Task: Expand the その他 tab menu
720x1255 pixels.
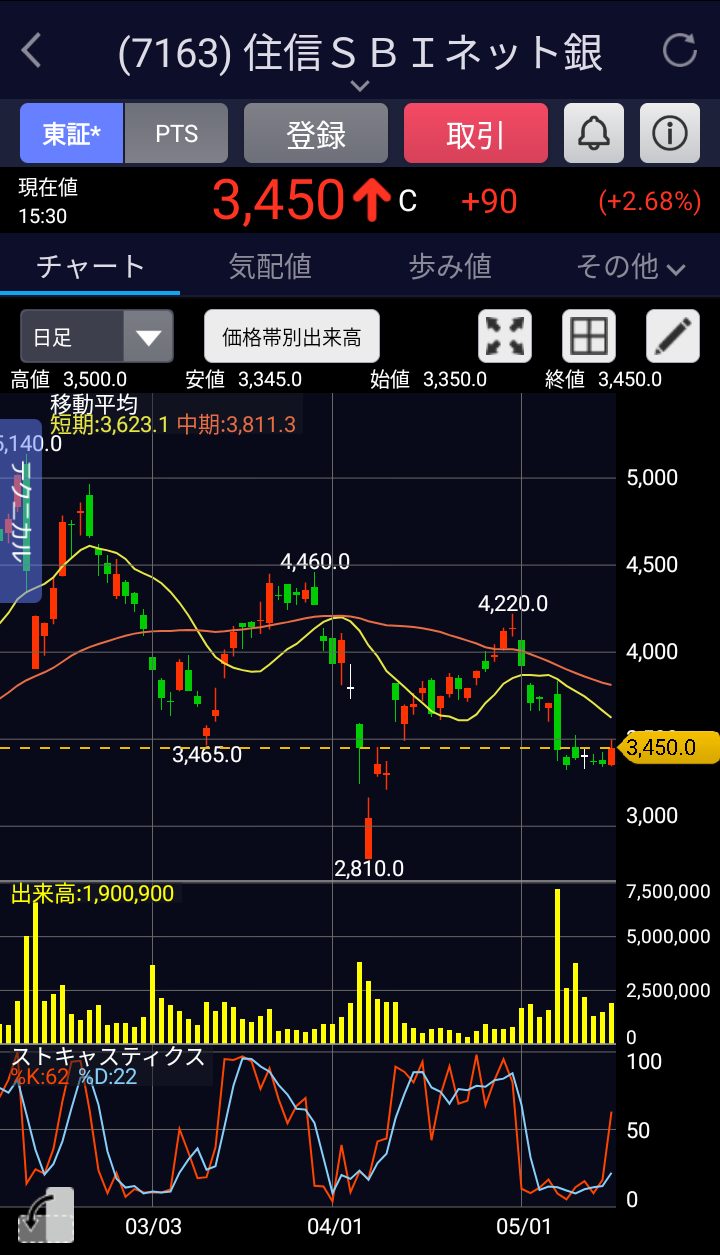Action: coord(631,266)
